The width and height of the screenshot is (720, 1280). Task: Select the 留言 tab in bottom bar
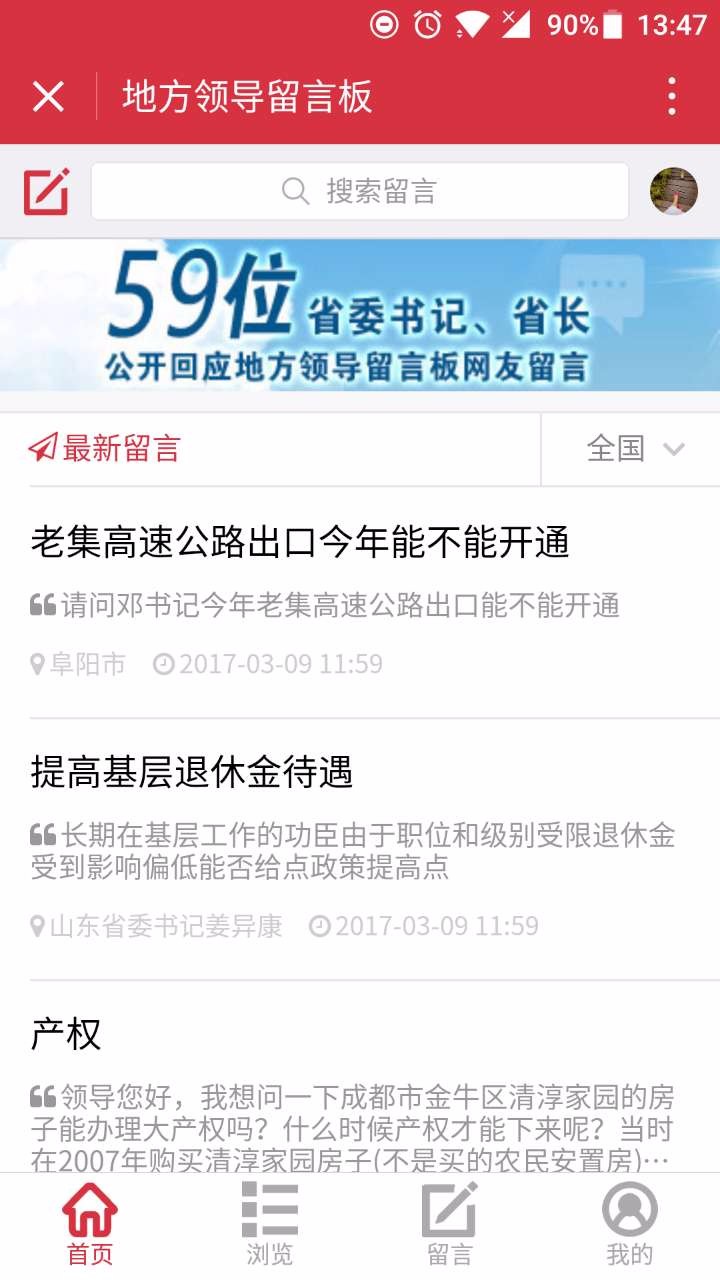pos(449,1225)
